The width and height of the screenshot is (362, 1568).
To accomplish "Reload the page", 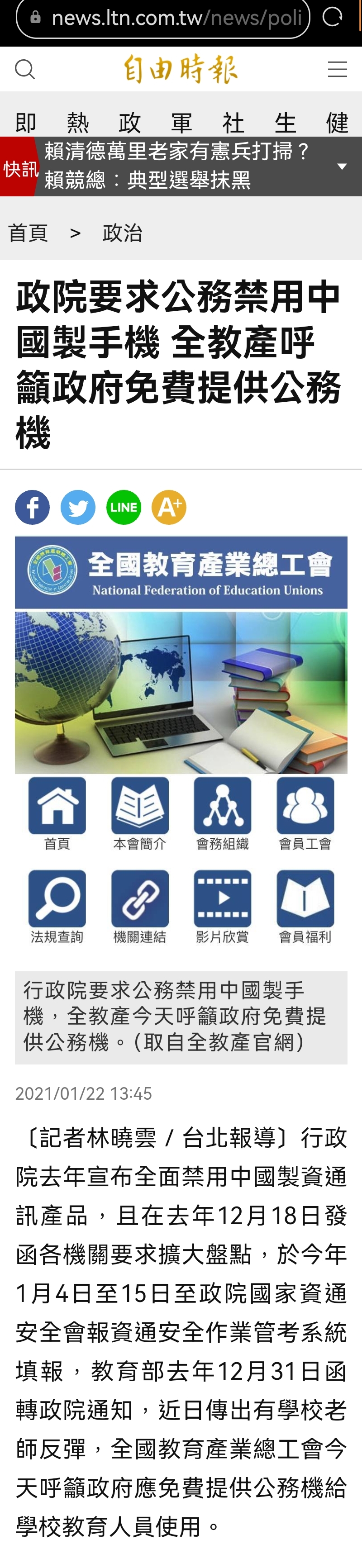I will pyautogui.click(x=332, y=17).
